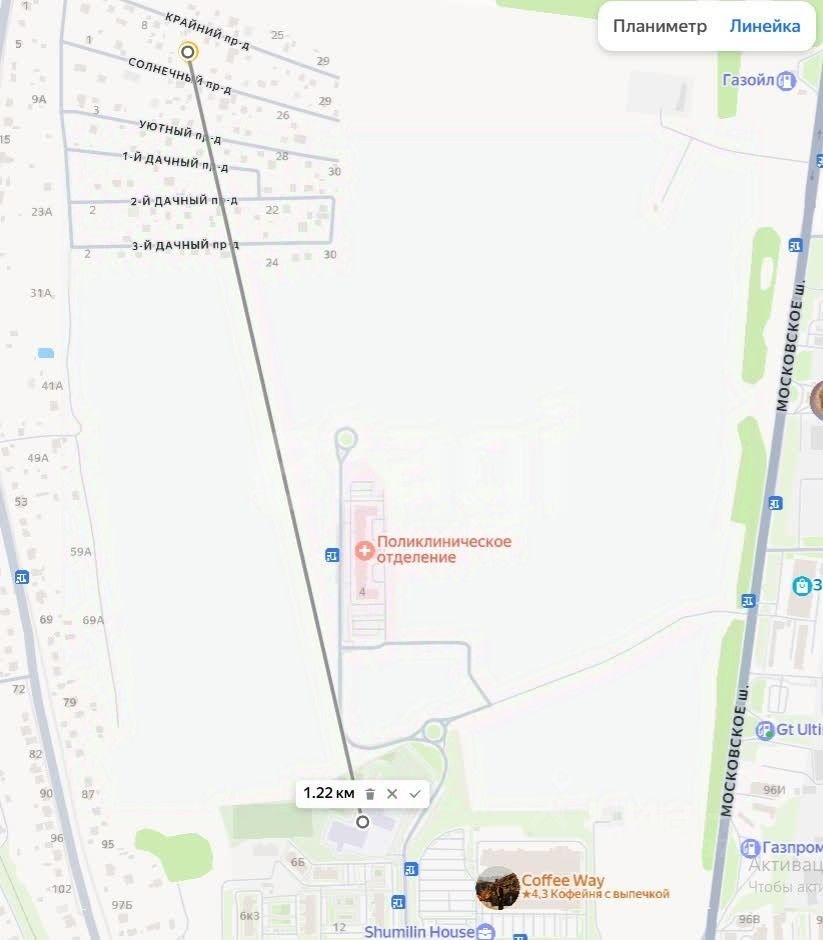Open the Поликлиническое отделение place marker
Viewport: 823px width, 940px height.
pos(364,549)
